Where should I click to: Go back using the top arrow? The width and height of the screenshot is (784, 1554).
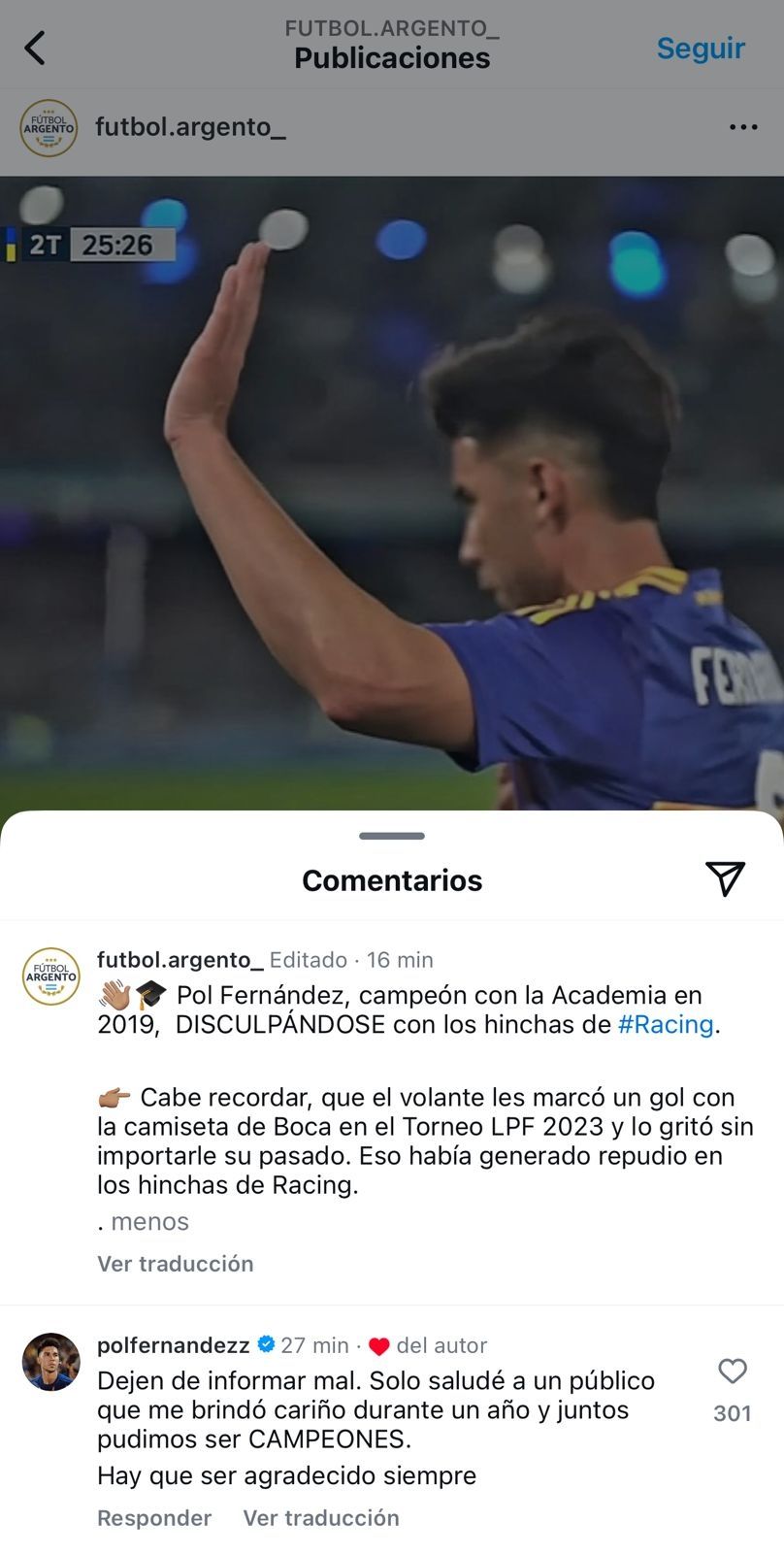[x=35, y=48]
